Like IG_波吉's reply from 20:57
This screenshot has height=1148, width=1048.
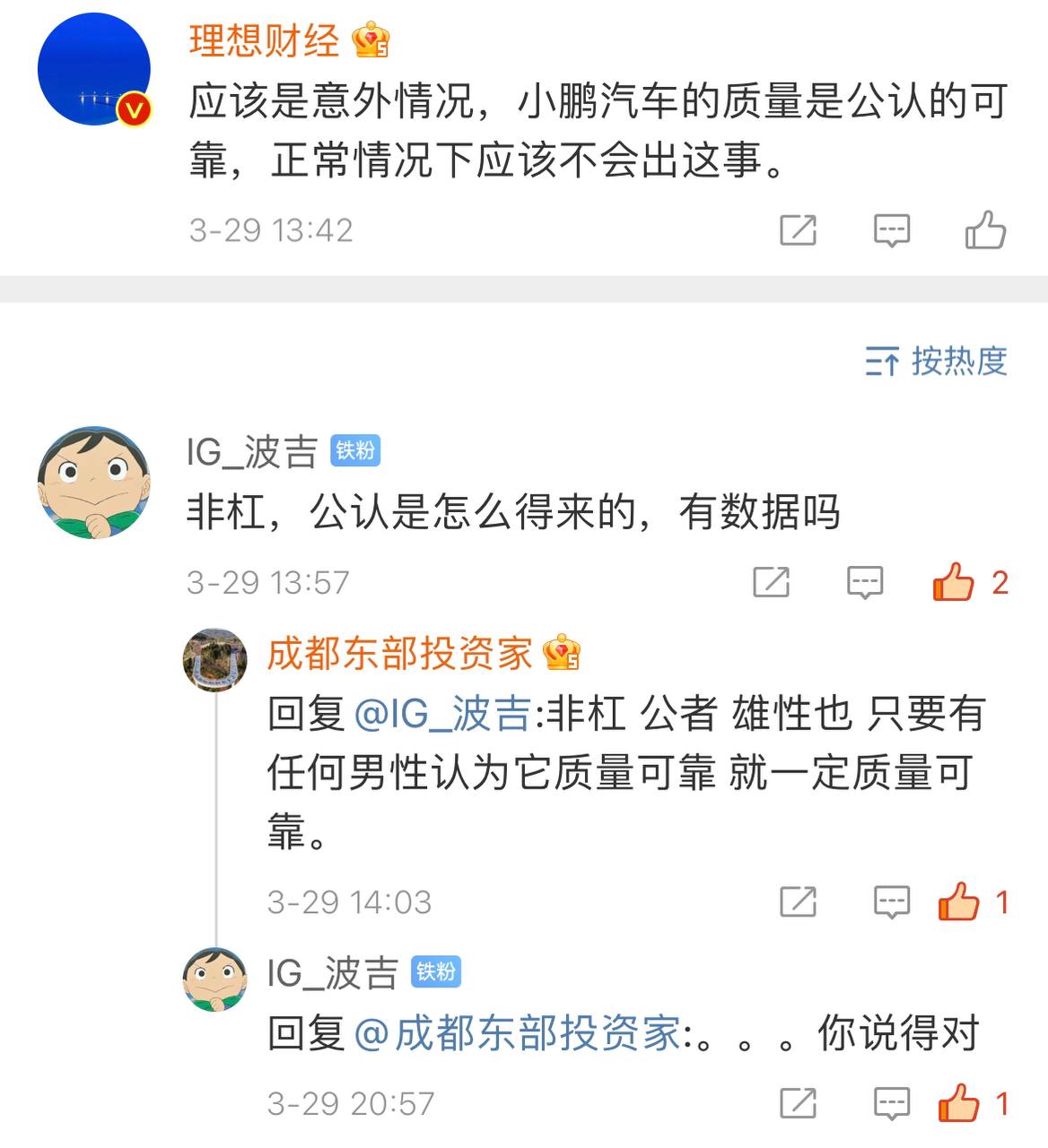[x=958, y=1104]
